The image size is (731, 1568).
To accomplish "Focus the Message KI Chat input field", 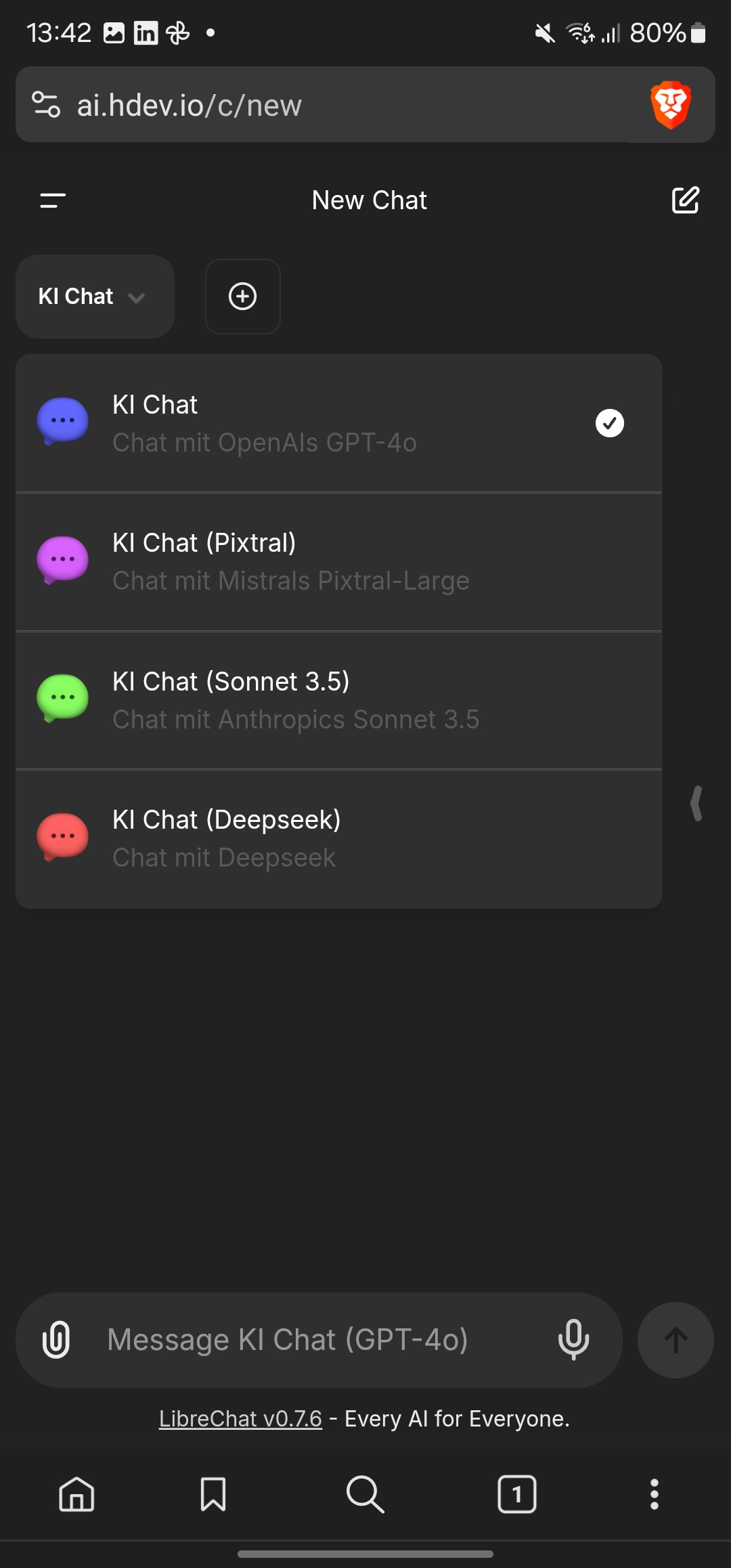I will click(x=318, y=1340).
